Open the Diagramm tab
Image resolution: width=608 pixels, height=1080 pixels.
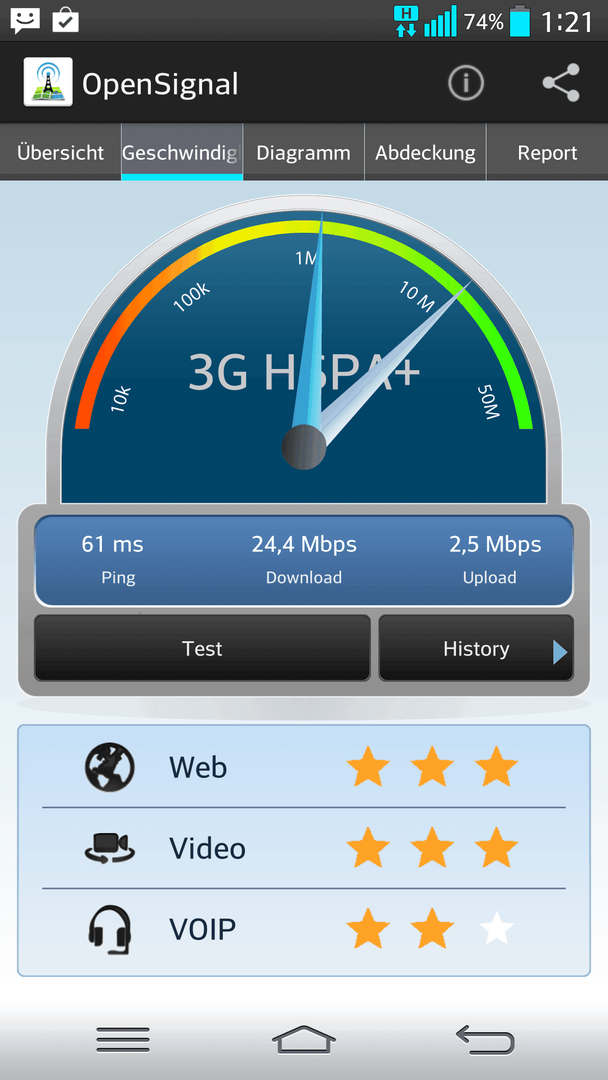[304, 152]
